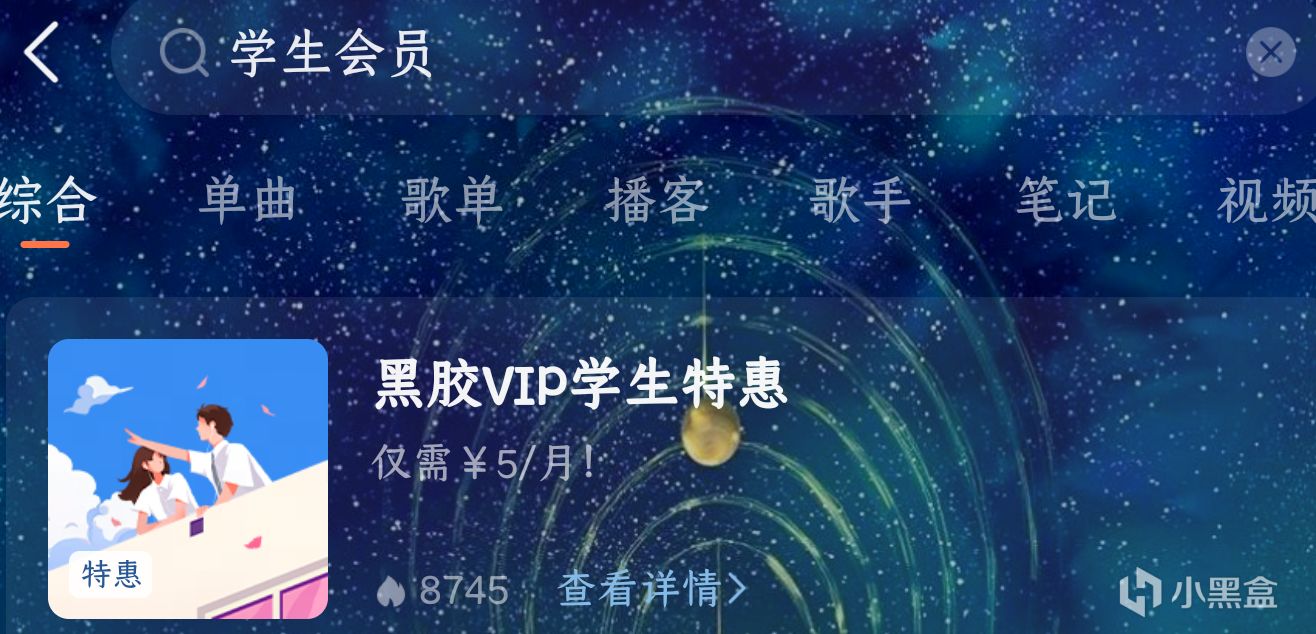Screen dimensions: 1316x634
Task: Tap the 查看详情 link
Action: (652, 589)
